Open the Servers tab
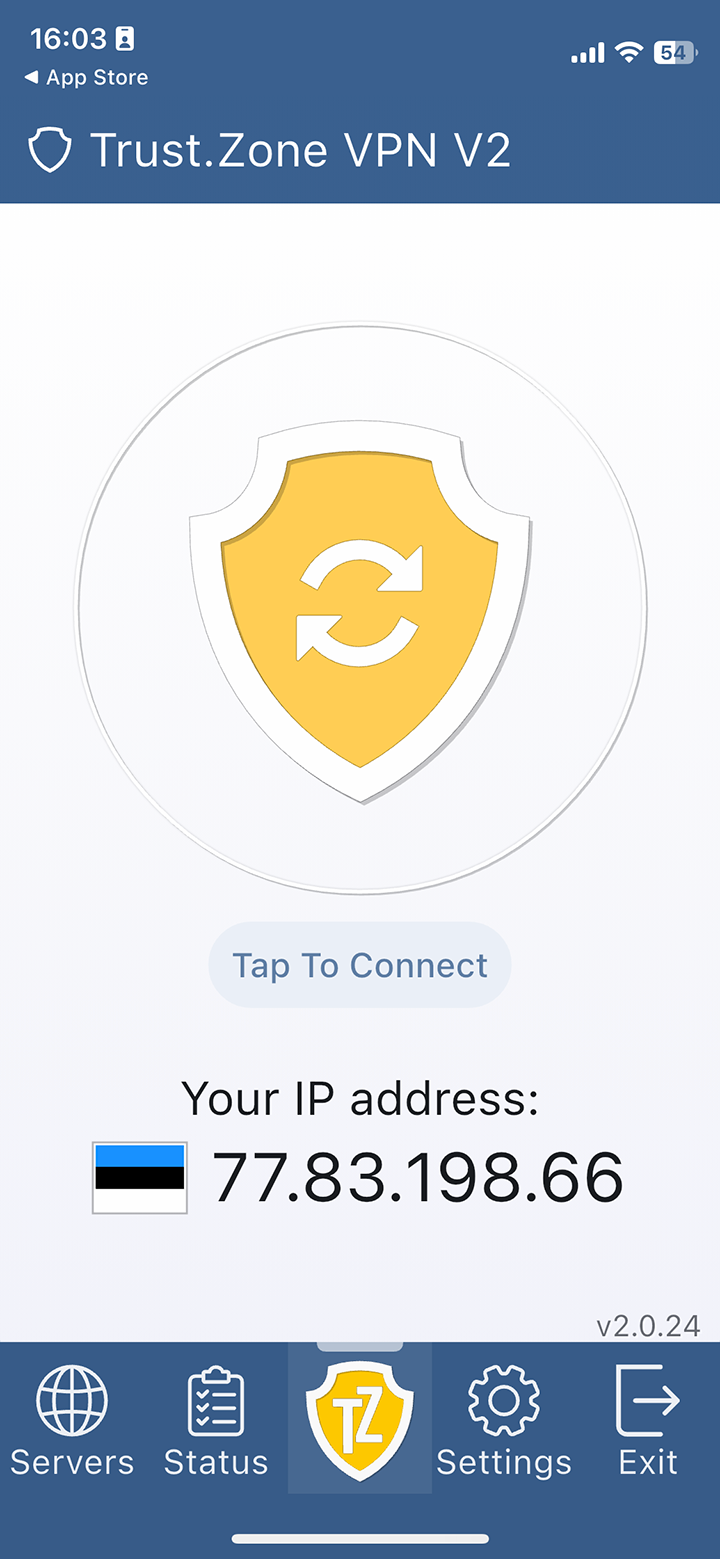 72,1420
